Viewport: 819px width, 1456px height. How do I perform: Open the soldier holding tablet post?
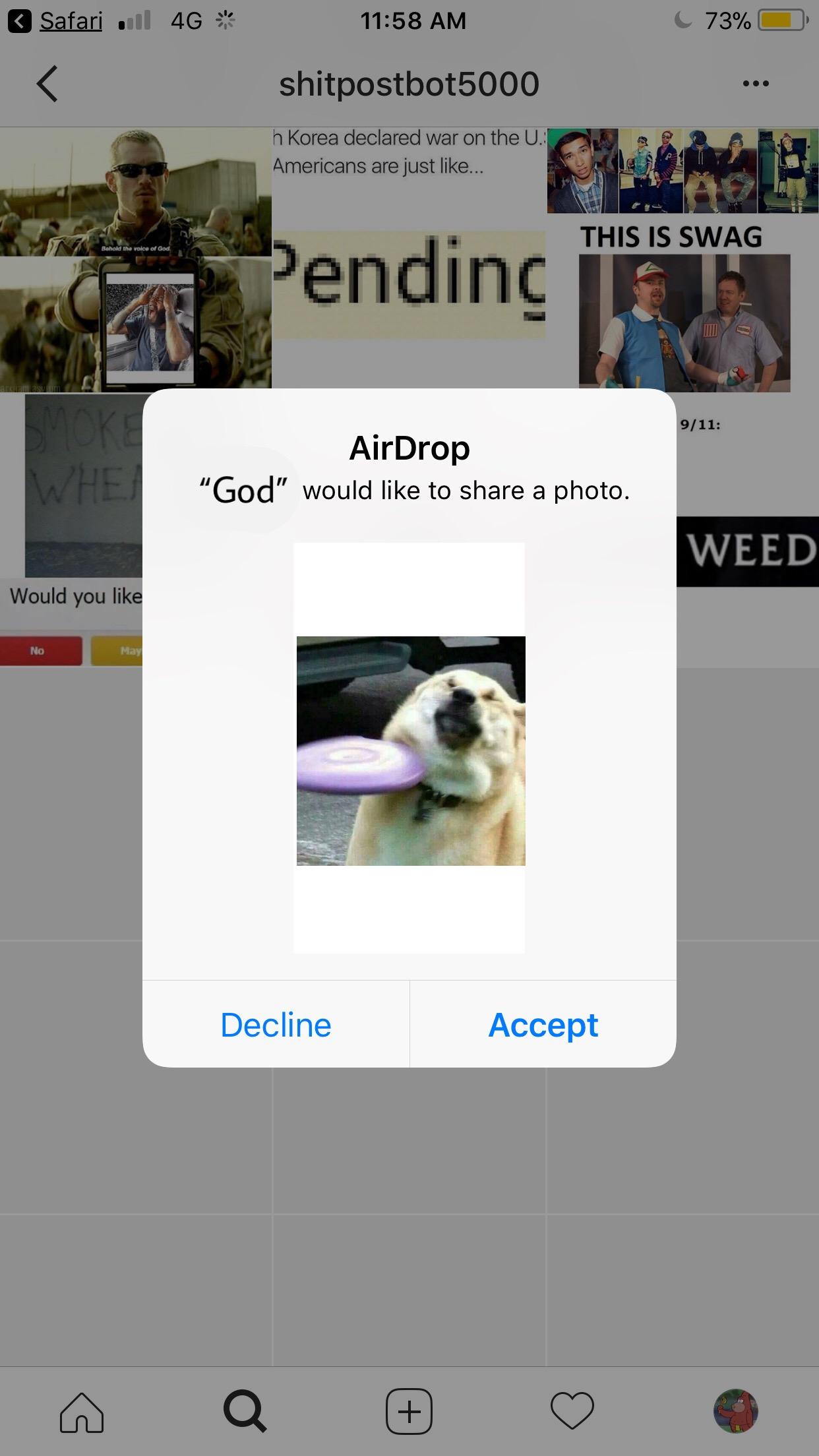[x=135, y=257]
